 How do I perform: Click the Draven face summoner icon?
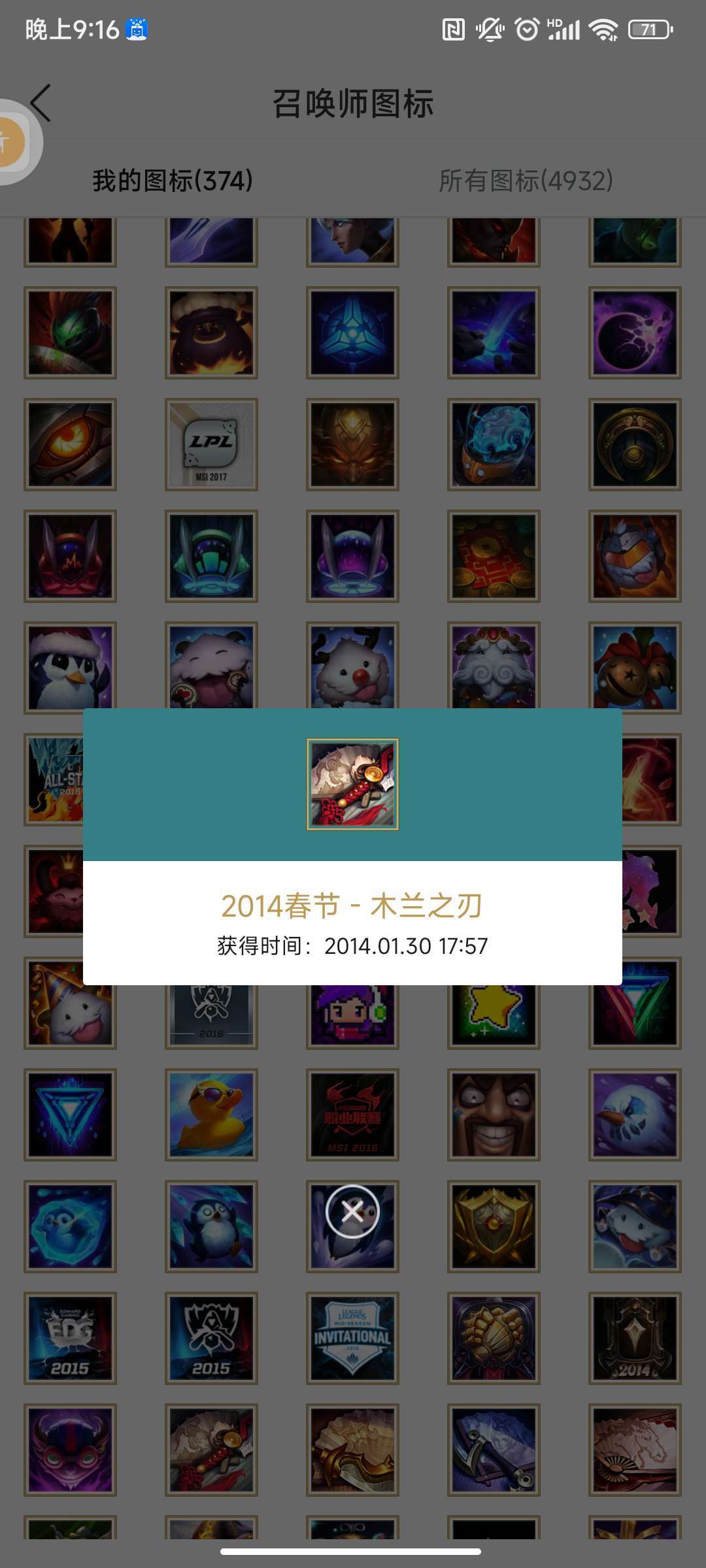click(494, 1116)
